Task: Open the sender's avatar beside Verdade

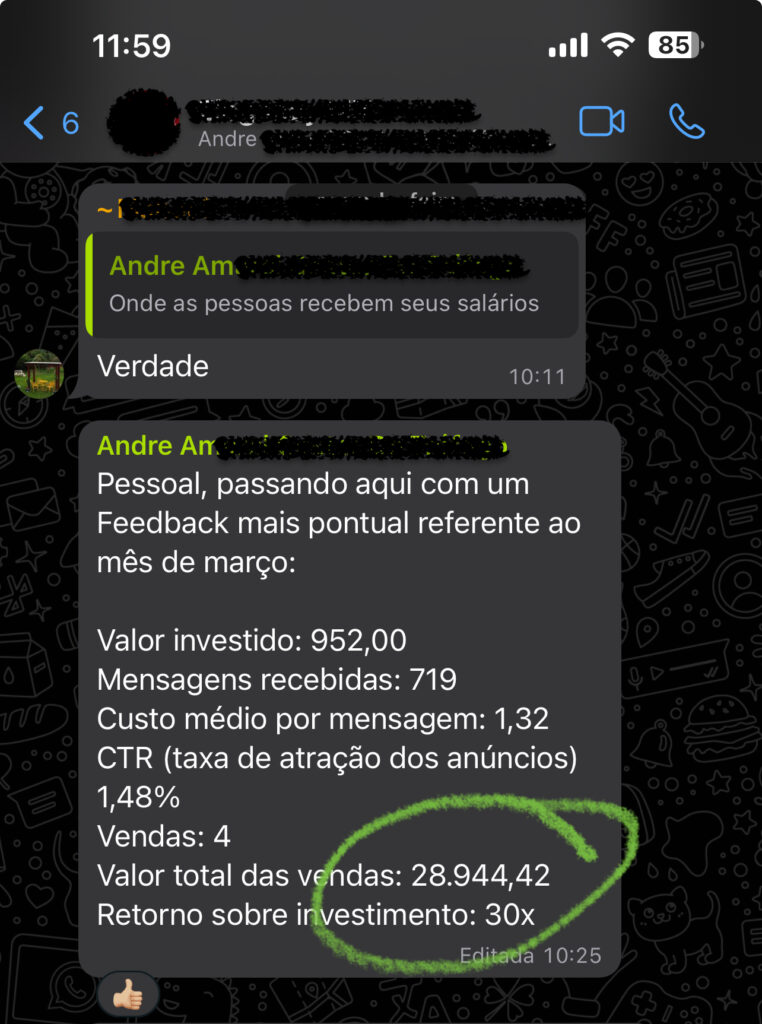Action: [40, 374]
